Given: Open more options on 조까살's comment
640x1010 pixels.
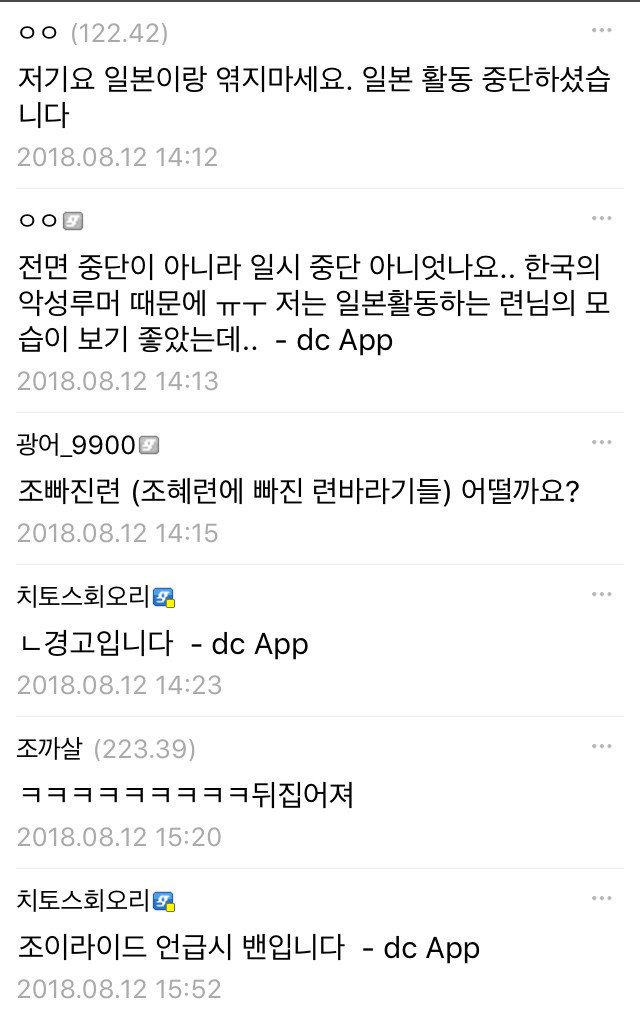Looking at the screenshot, I should (x=601, y=747).
